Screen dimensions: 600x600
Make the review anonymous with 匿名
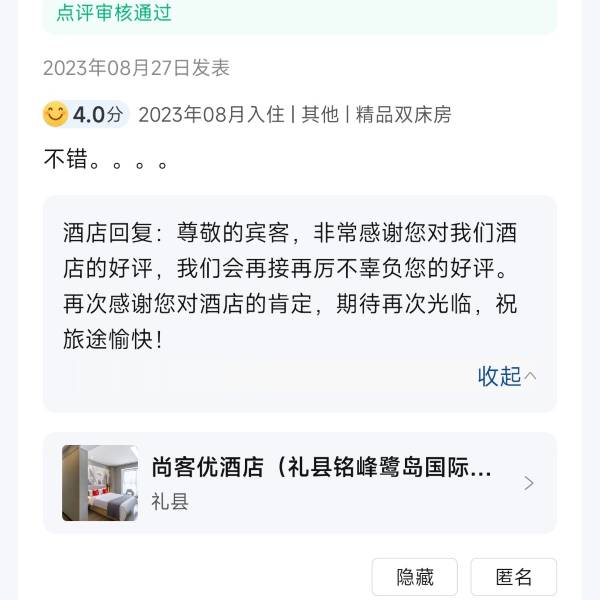pos(514,577)
